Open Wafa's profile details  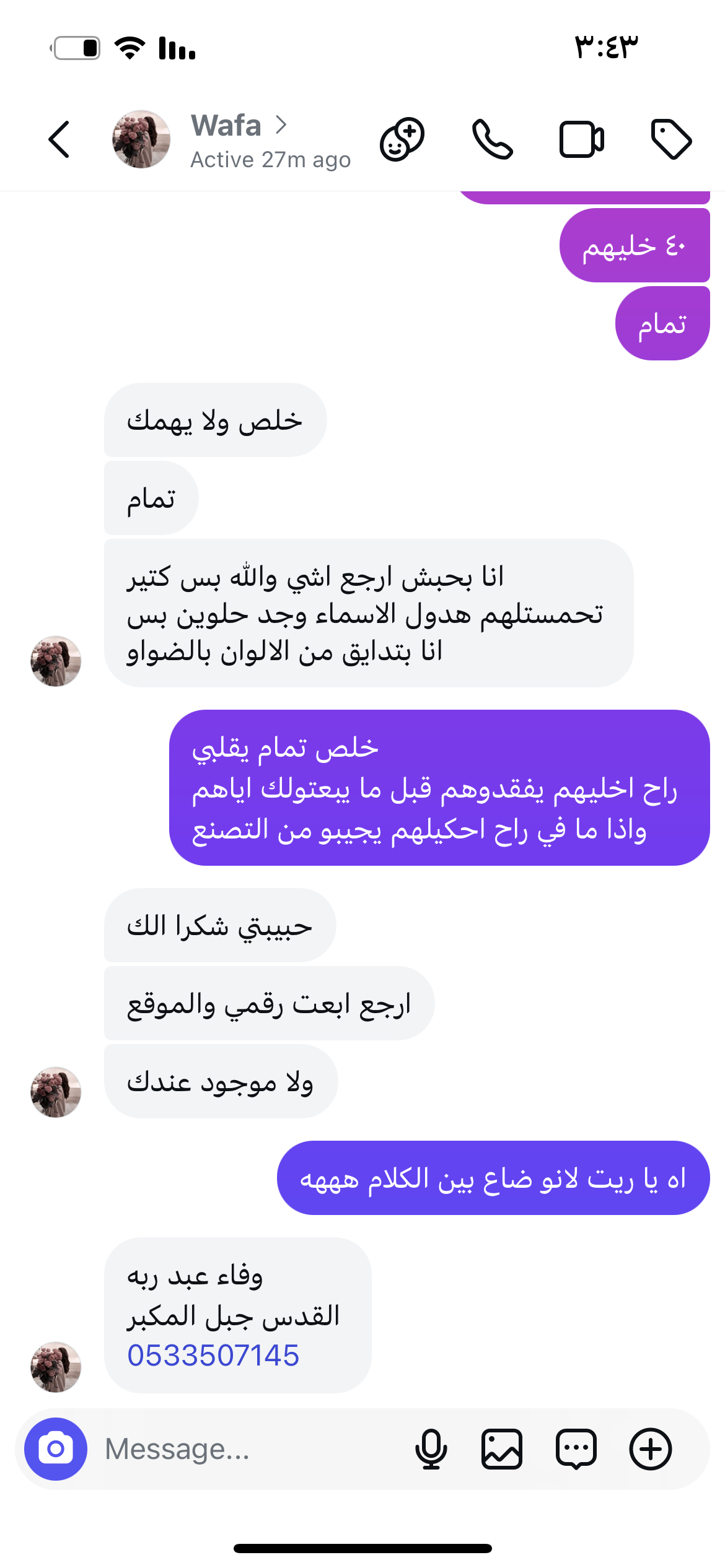pyautogui.click(x=239, y=126)
